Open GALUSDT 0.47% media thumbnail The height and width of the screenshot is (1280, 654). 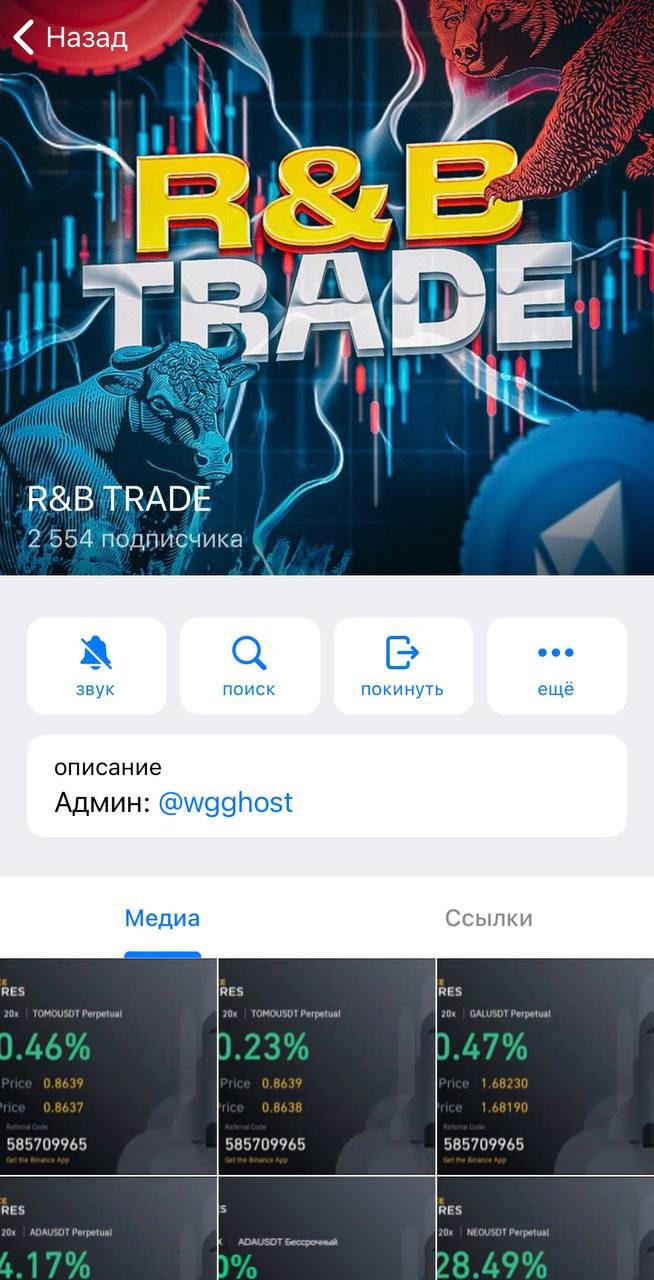point(545,1066)
